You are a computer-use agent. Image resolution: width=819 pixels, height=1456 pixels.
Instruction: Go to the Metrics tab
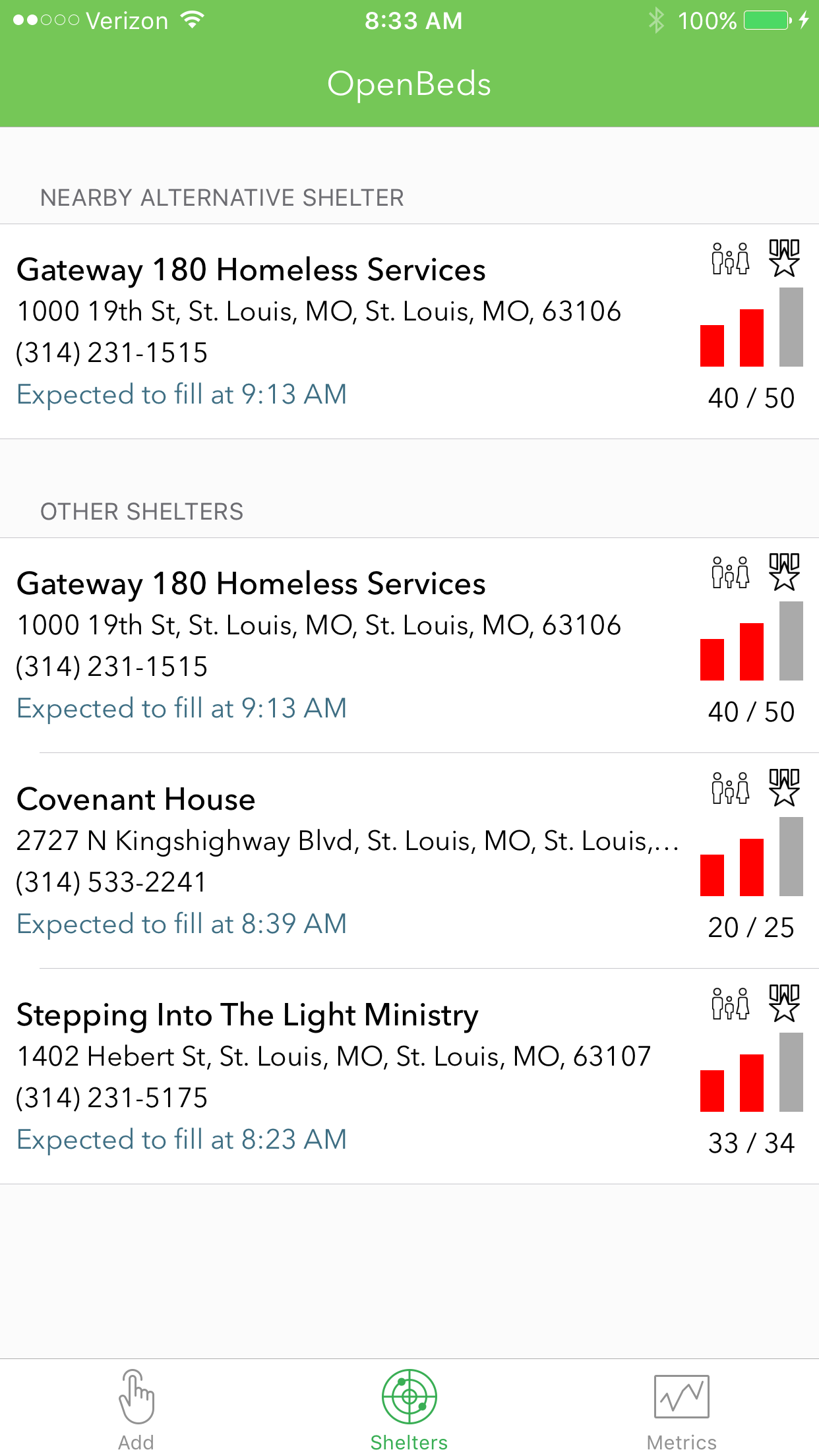(681, 1409)
